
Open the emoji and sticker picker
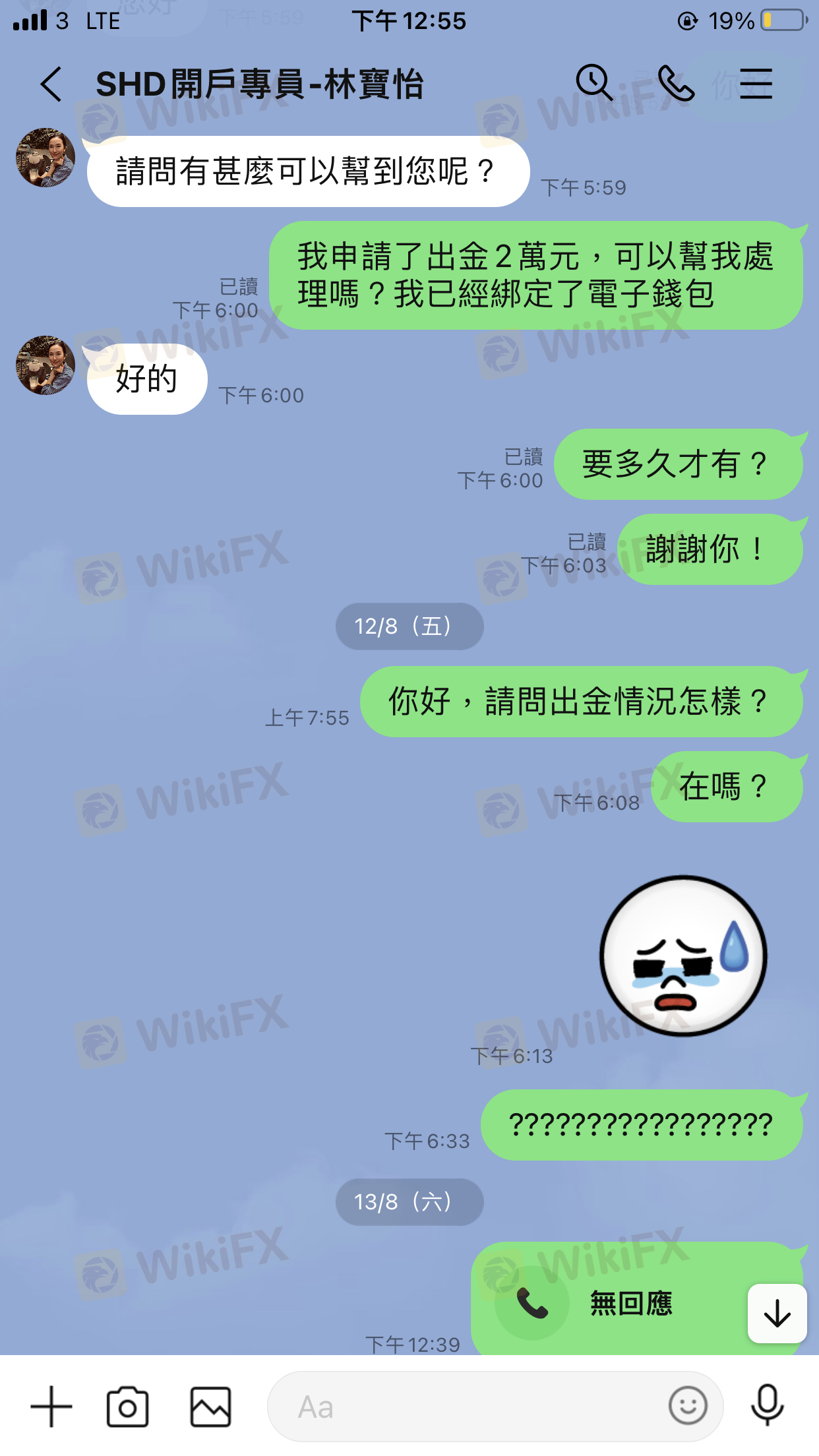[x=688, y=1407]
